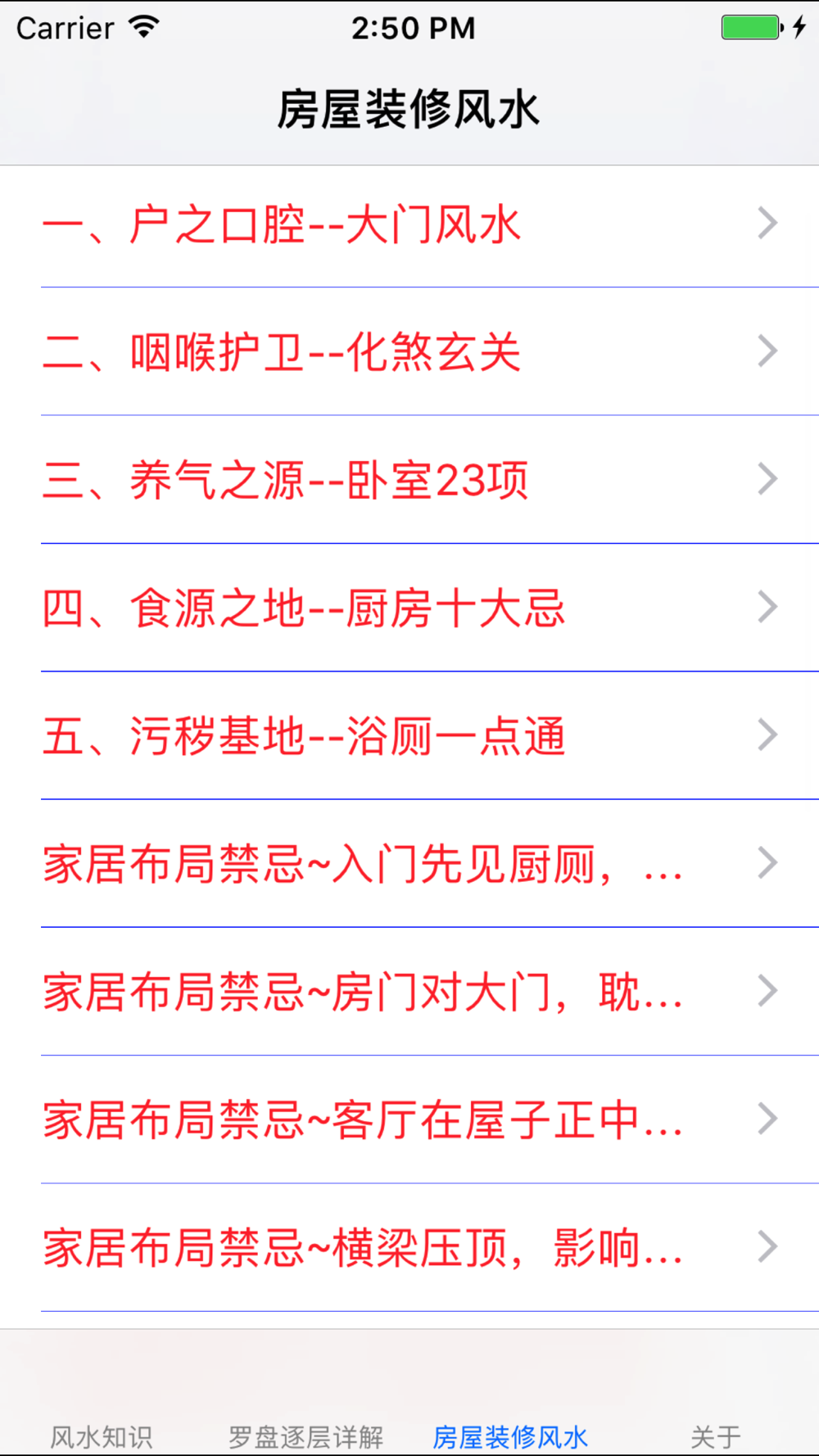Screen dimensions: 819x1456
Task: Open the 入门先见厨厕 taboo entry
Action: (x=409, y=863)
